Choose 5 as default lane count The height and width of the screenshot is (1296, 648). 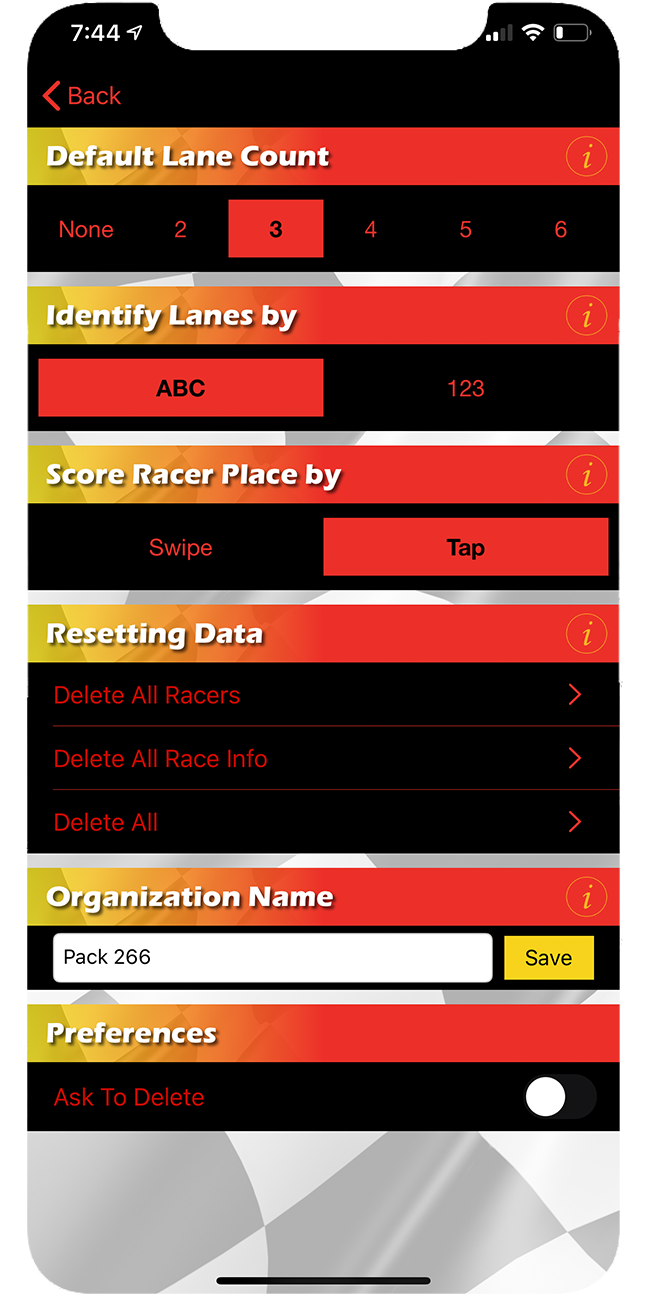[x=465, y=229]
